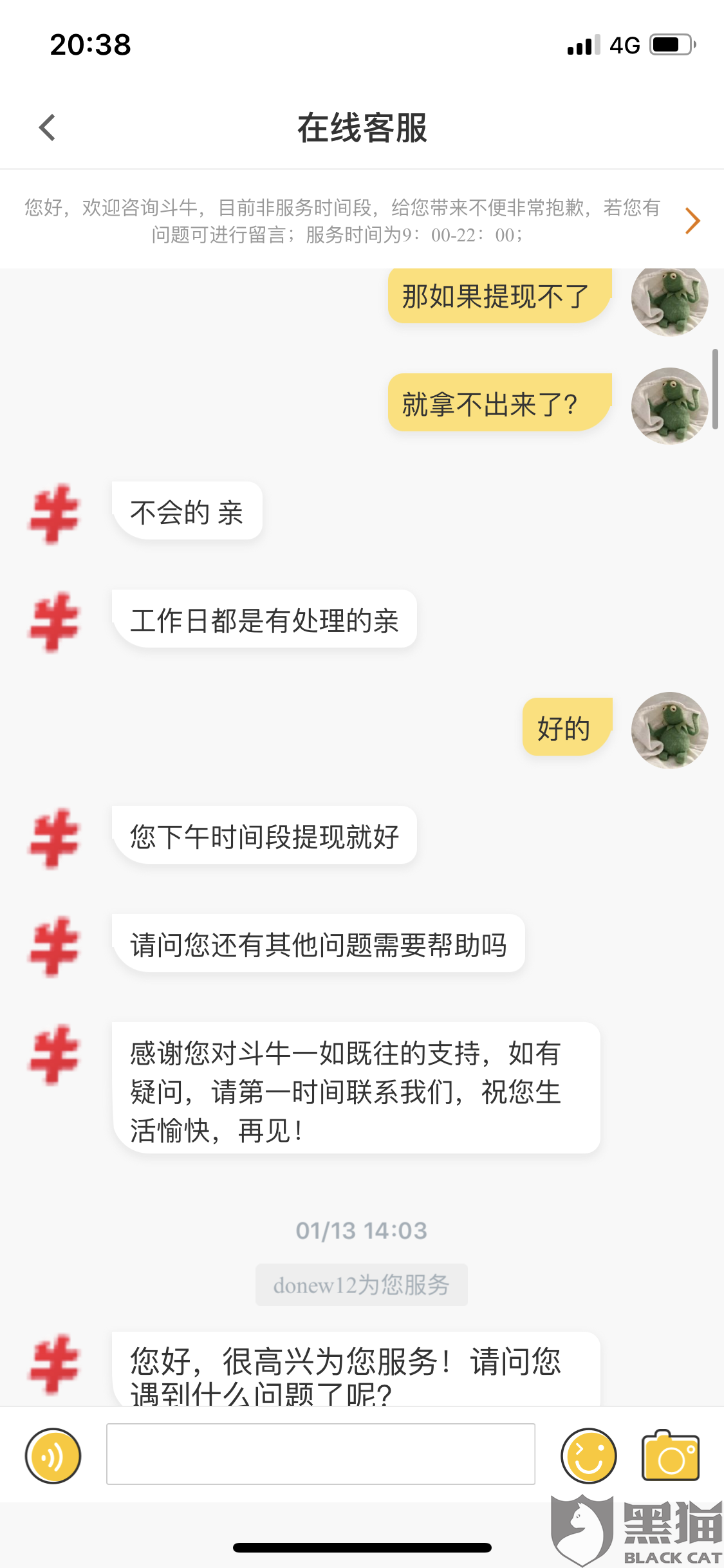
Task: Focus the message text field
Action: click(x=320, y=1454)
